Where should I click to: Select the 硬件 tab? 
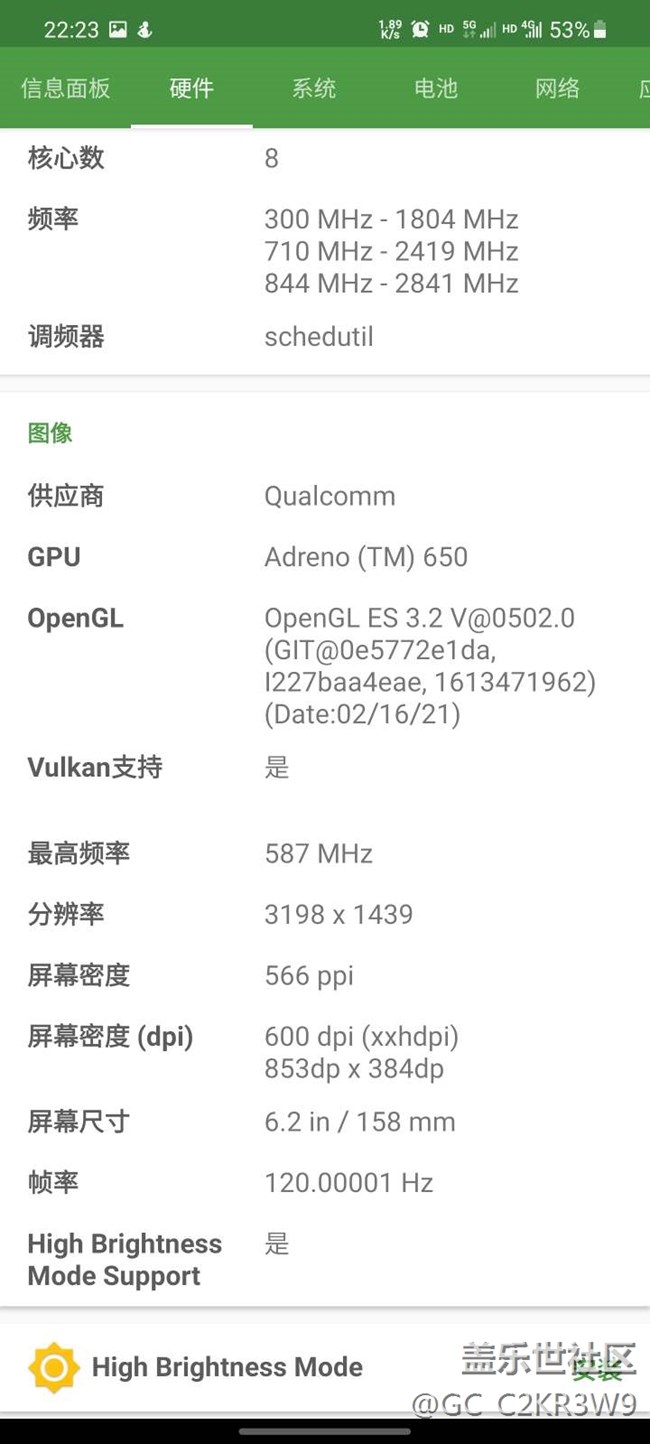coord(191,88)
